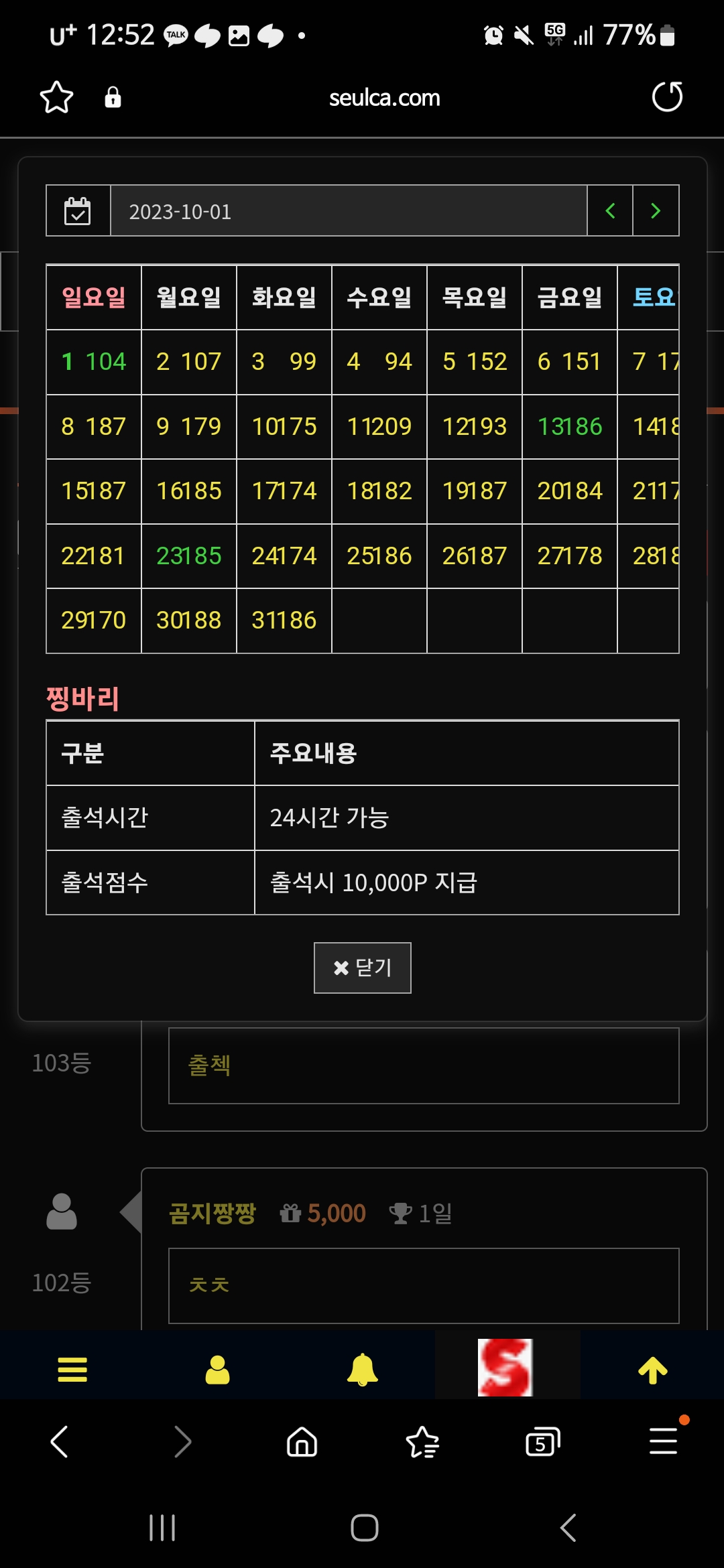Tap the 2023-10-01 date field

click(349, 211)
